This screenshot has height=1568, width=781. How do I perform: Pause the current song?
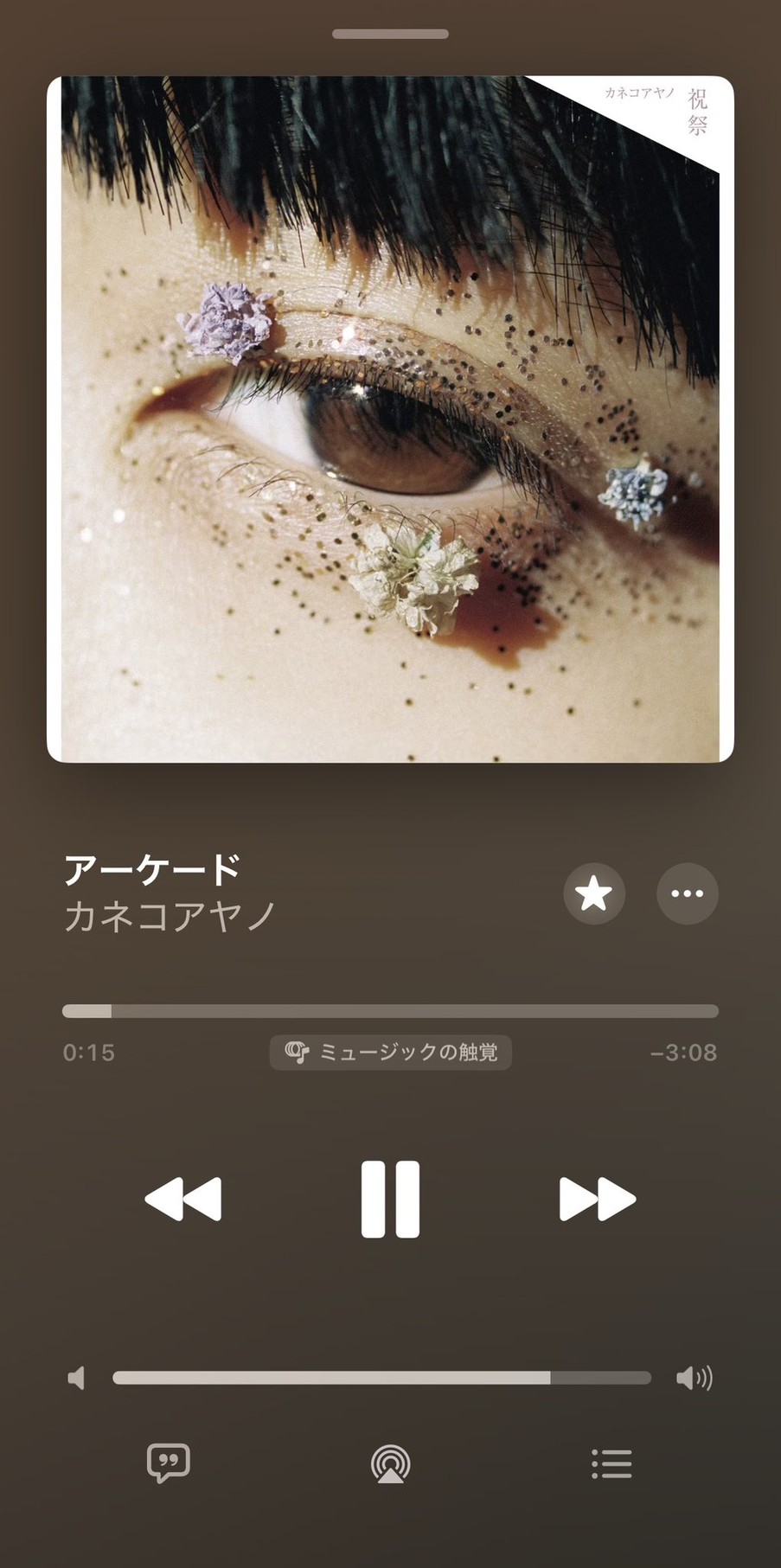(390, 1199)
